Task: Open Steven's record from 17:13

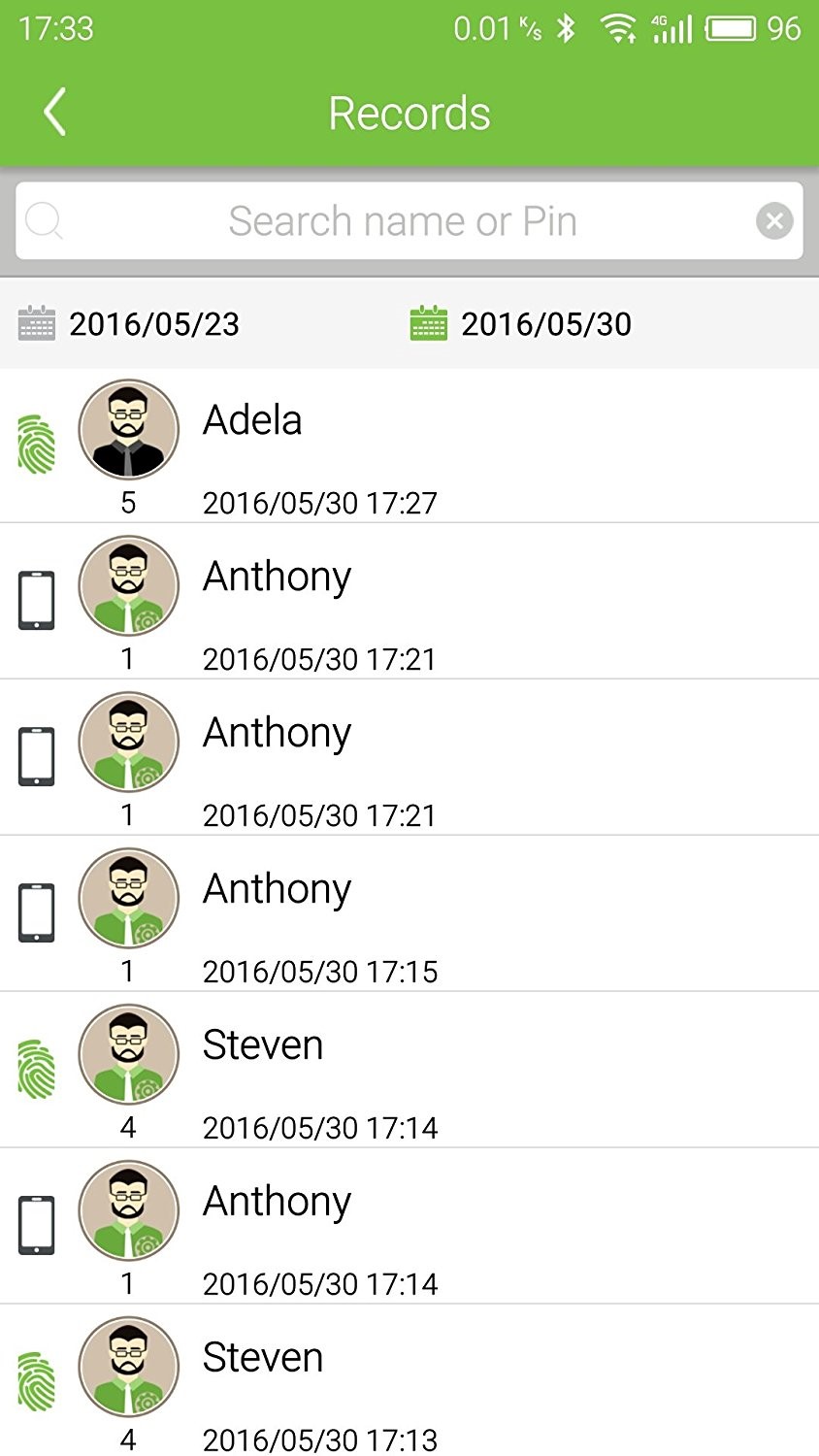Action: coord(409,1380)
